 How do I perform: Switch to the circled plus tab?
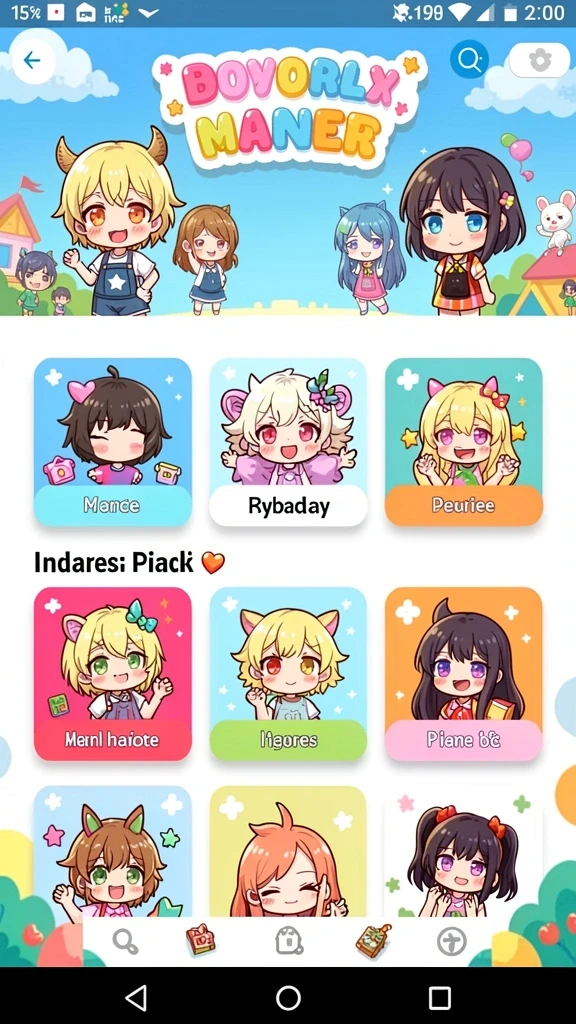pos(452,942)
